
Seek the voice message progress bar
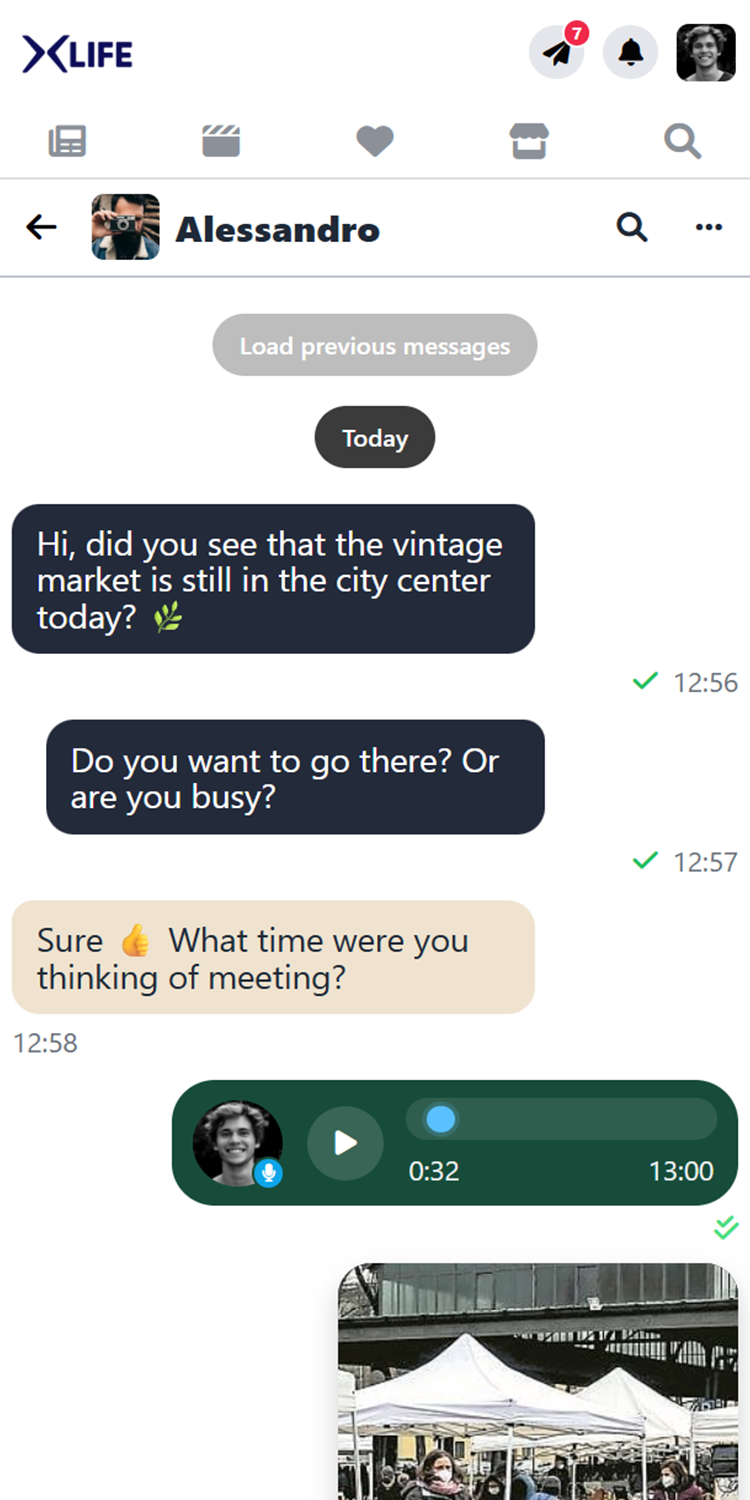[x=561, y=1119]
